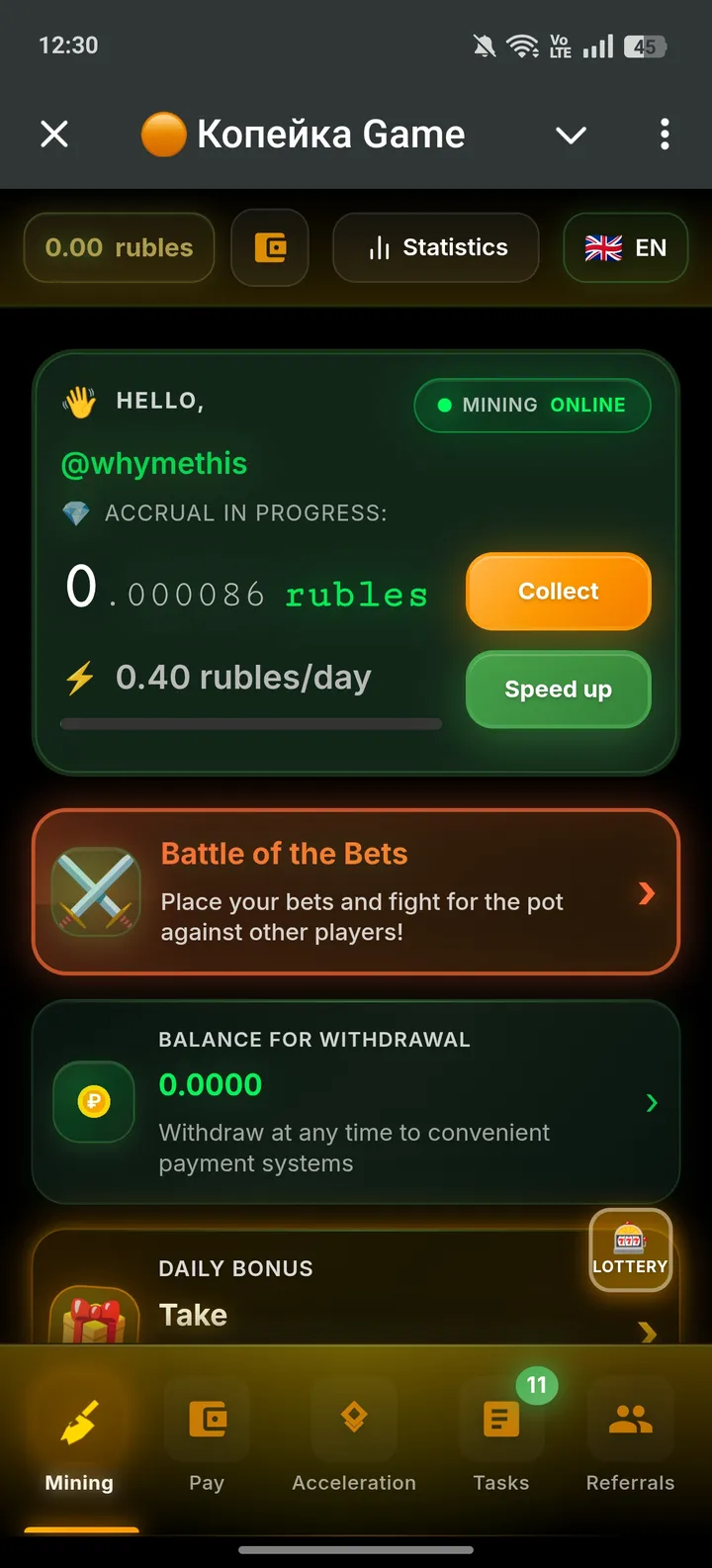Open the three-dot overflow menu

point(665,134)
